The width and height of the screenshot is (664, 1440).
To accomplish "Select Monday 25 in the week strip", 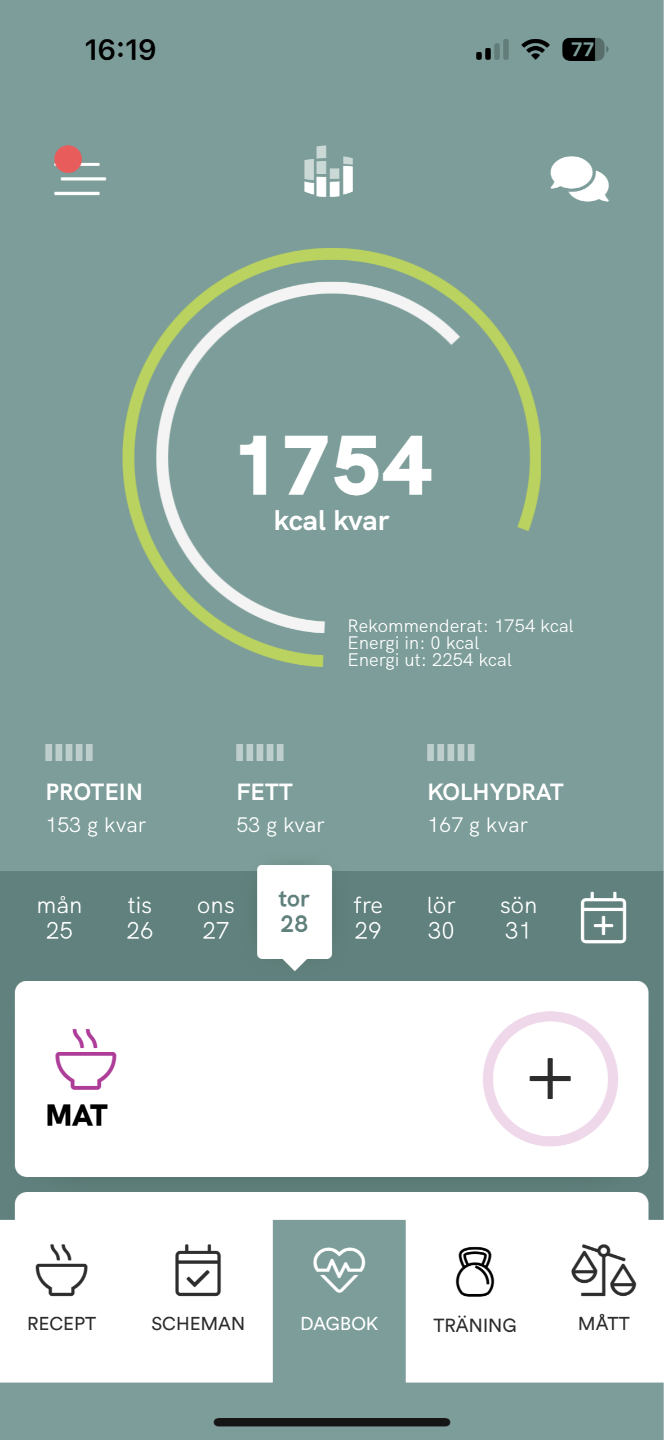I will (x=60, y=918).
